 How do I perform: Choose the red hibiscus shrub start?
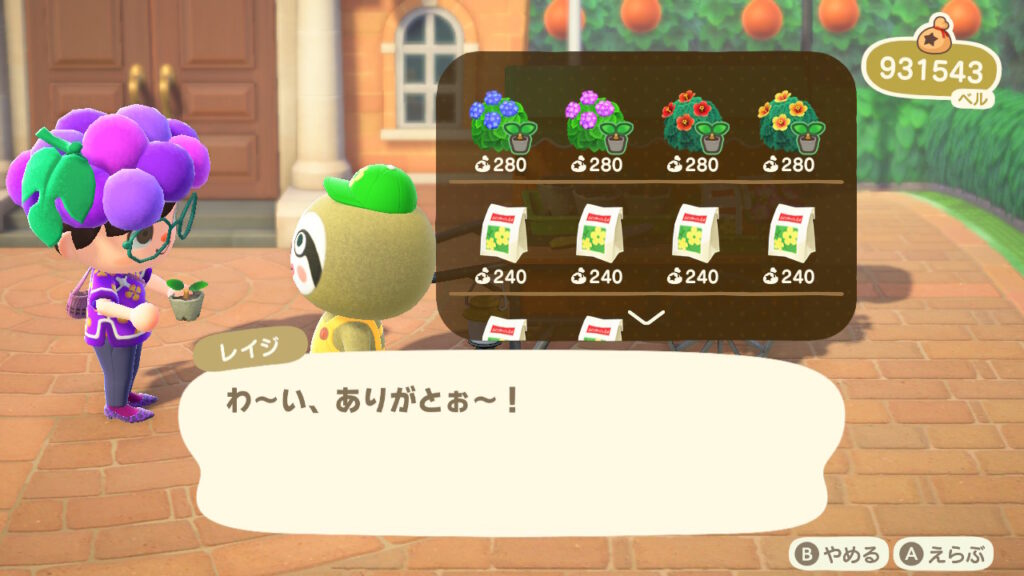[695, 124]
